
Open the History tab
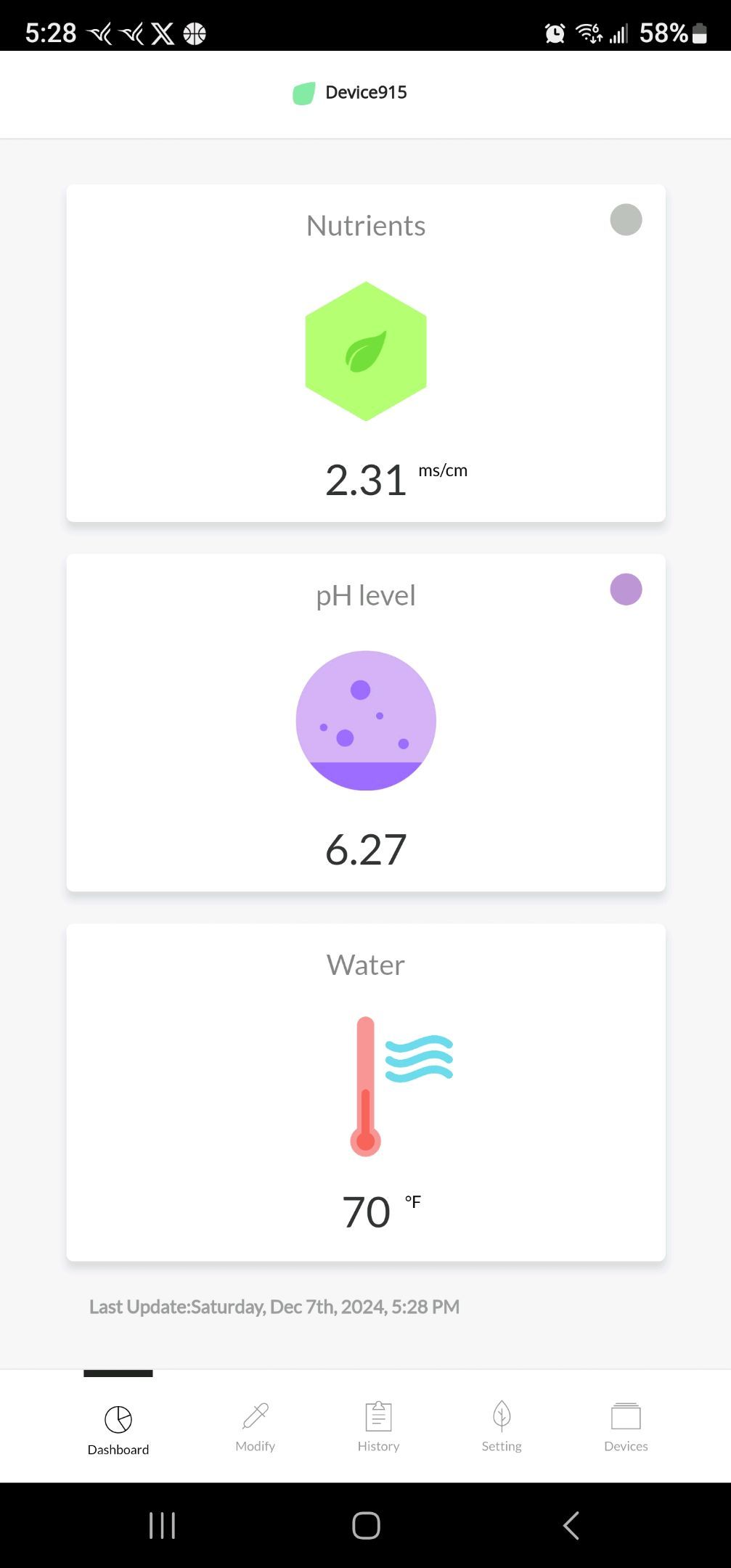[378, 1426]
